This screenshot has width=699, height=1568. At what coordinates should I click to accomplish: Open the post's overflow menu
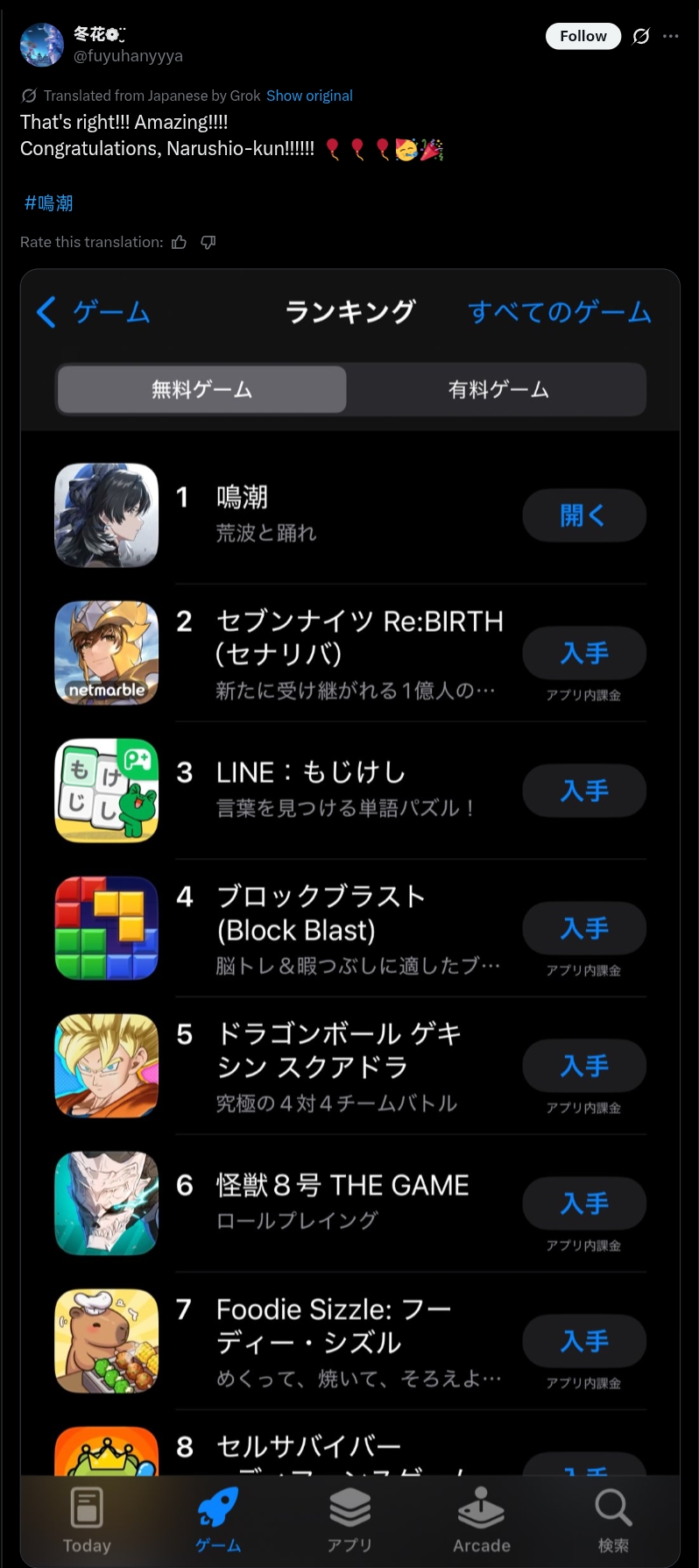(x=671, y=36)
